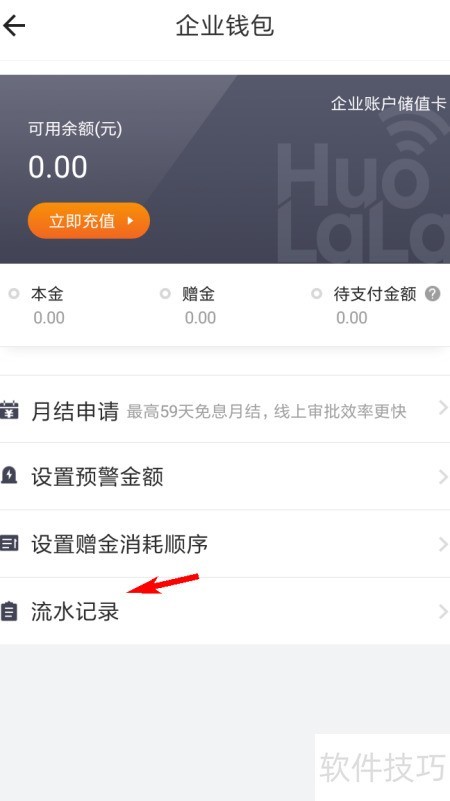Screen dimensions: 450x801
Task: Open 设置预警金额 setting
Action: point(225,477)
